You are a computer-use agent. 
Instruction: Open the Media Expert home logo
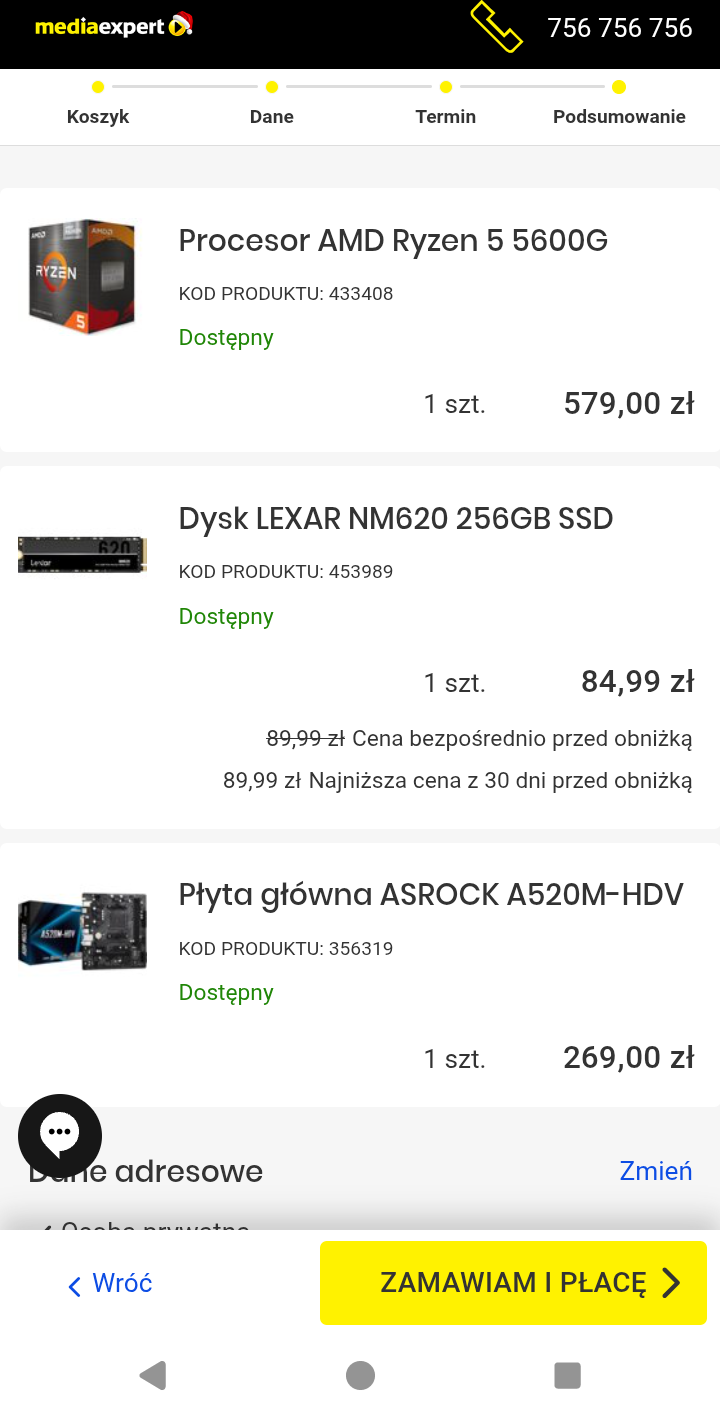point(113,27)
